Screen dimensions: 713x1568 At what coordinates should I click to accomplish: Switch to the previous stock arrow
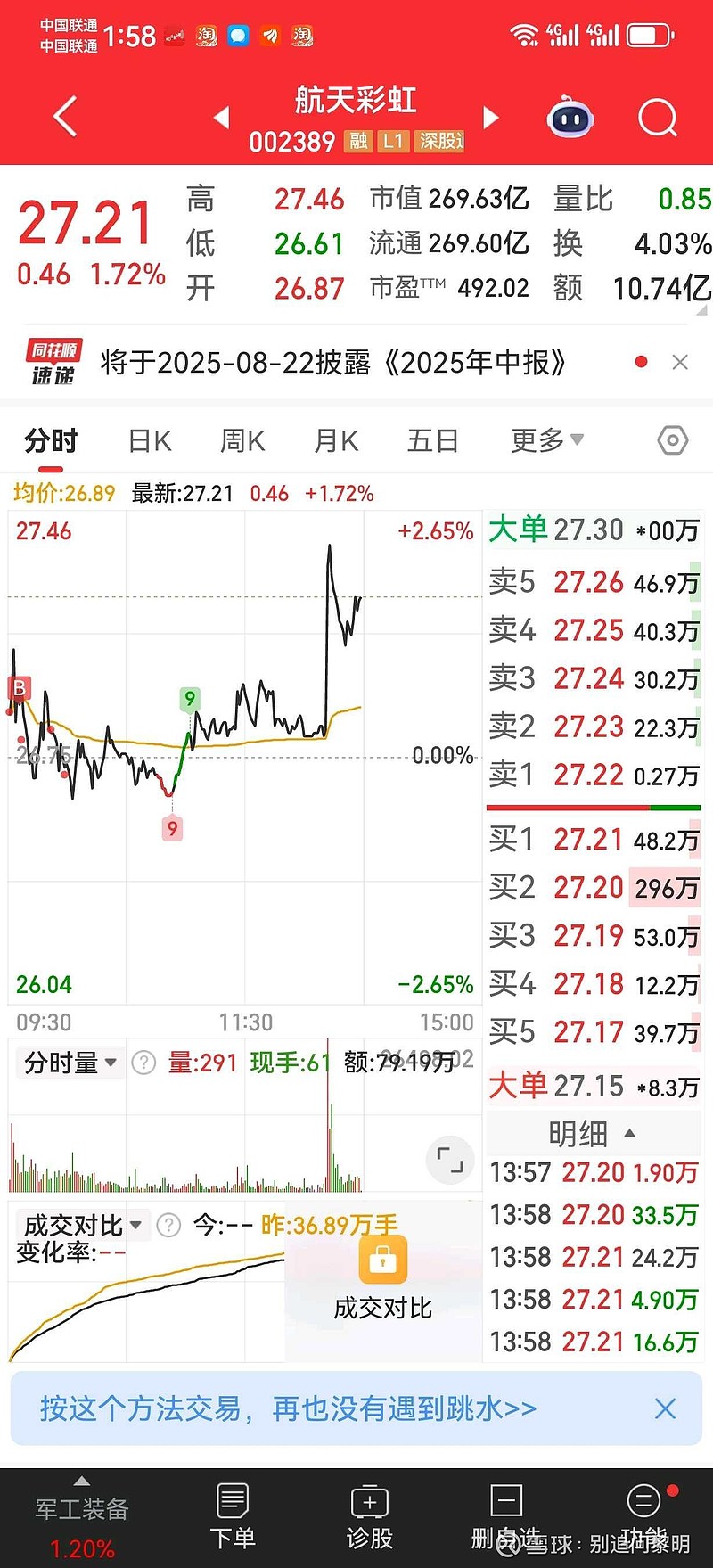(x=222, y=118)
